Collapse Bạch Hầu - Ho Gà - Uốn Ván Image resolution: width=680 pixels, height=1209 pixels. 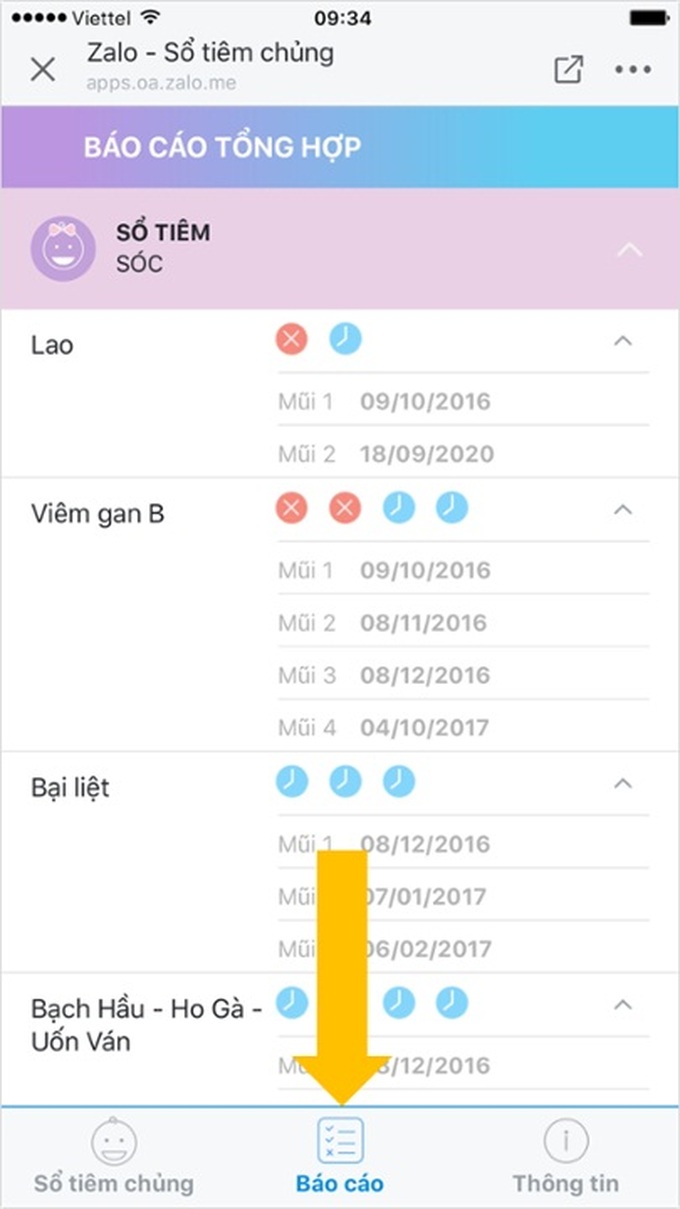(622, 1004)
